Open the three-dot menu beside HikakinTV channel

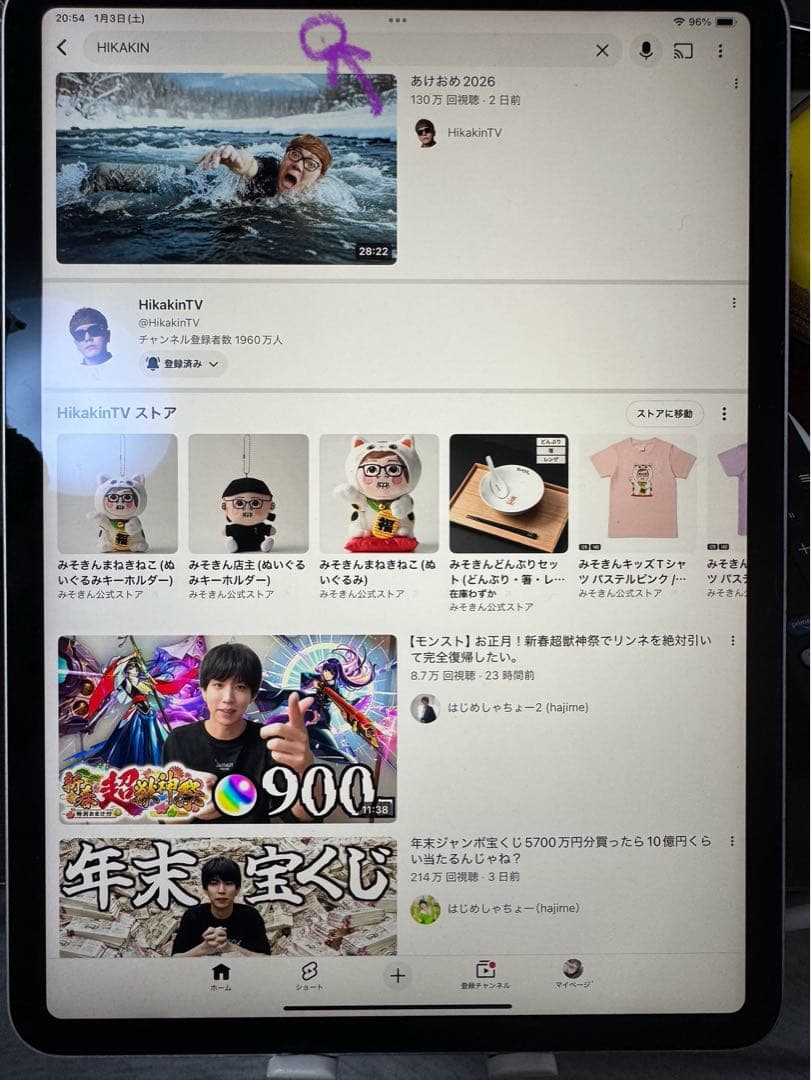(736, 302)
